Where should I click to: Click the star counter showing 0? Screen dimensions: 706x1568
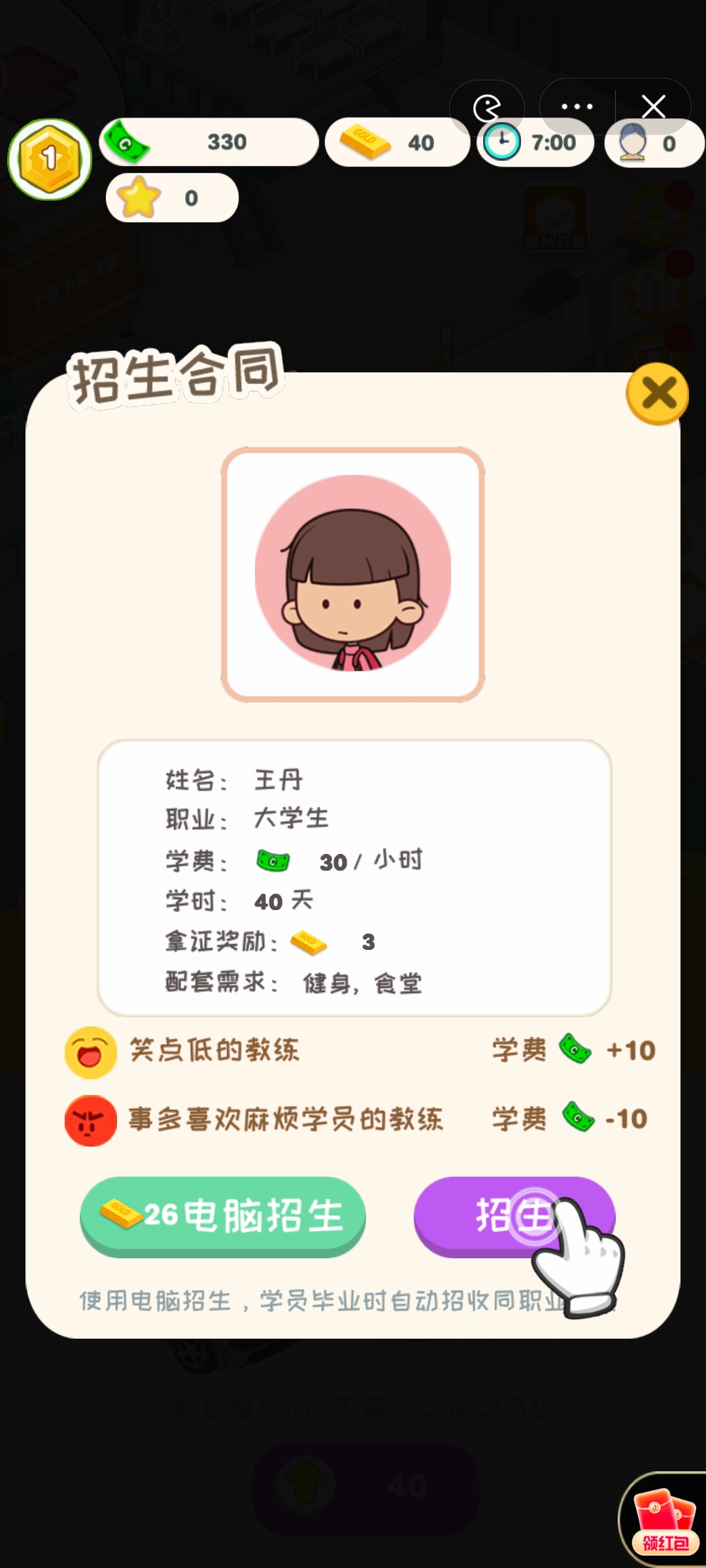pos(171,197)
